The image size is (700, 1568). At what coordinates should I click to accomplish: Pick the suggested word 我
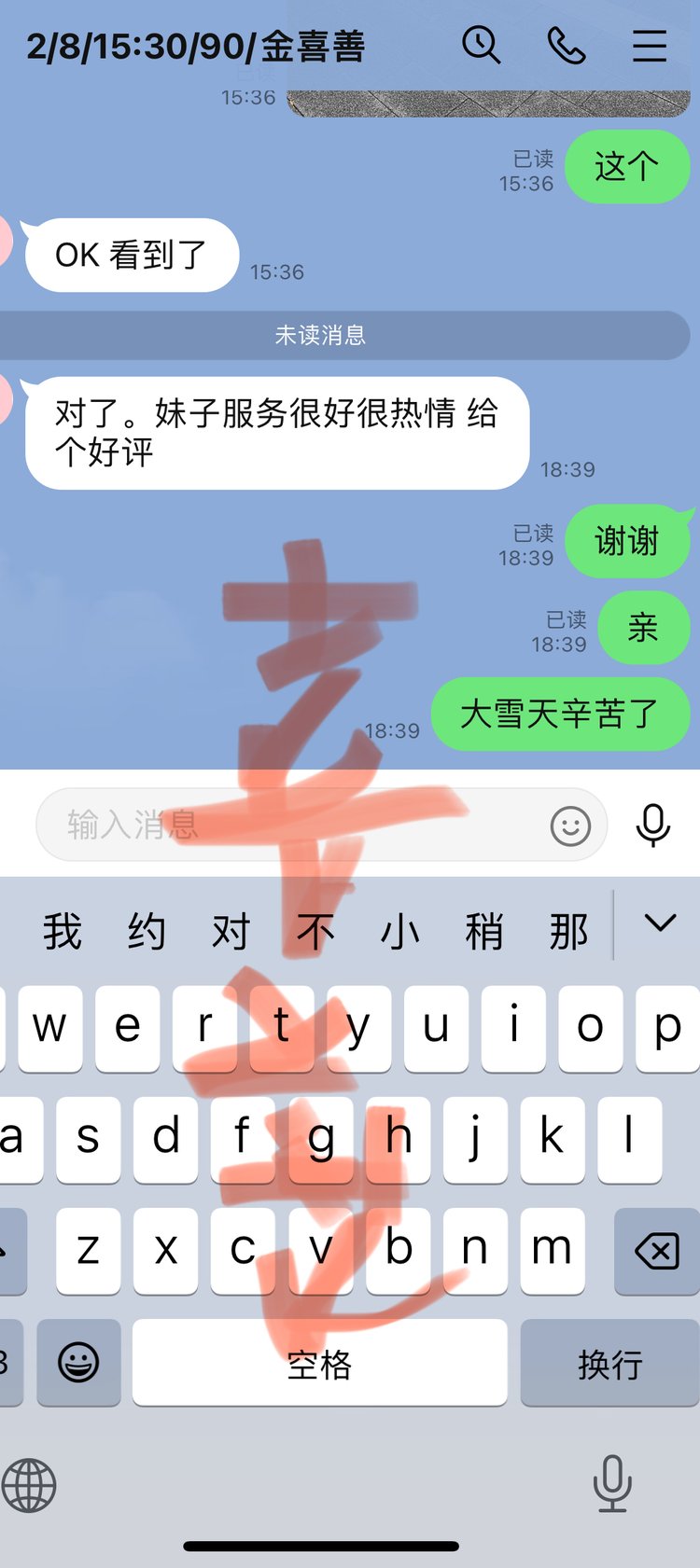(63, 931)
